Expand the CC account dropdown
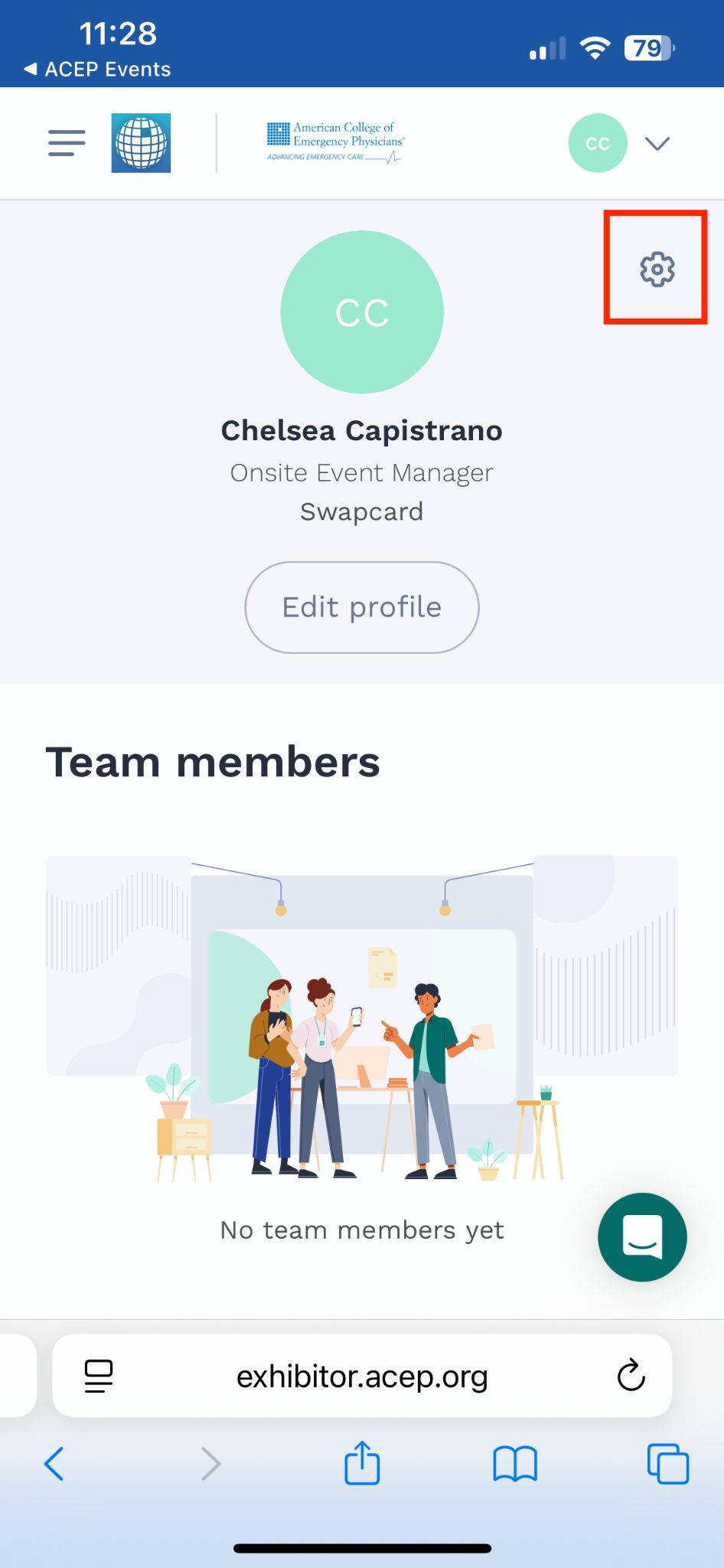The width and height of the screenshot is (724, 1568). click(x=657, y=143)
